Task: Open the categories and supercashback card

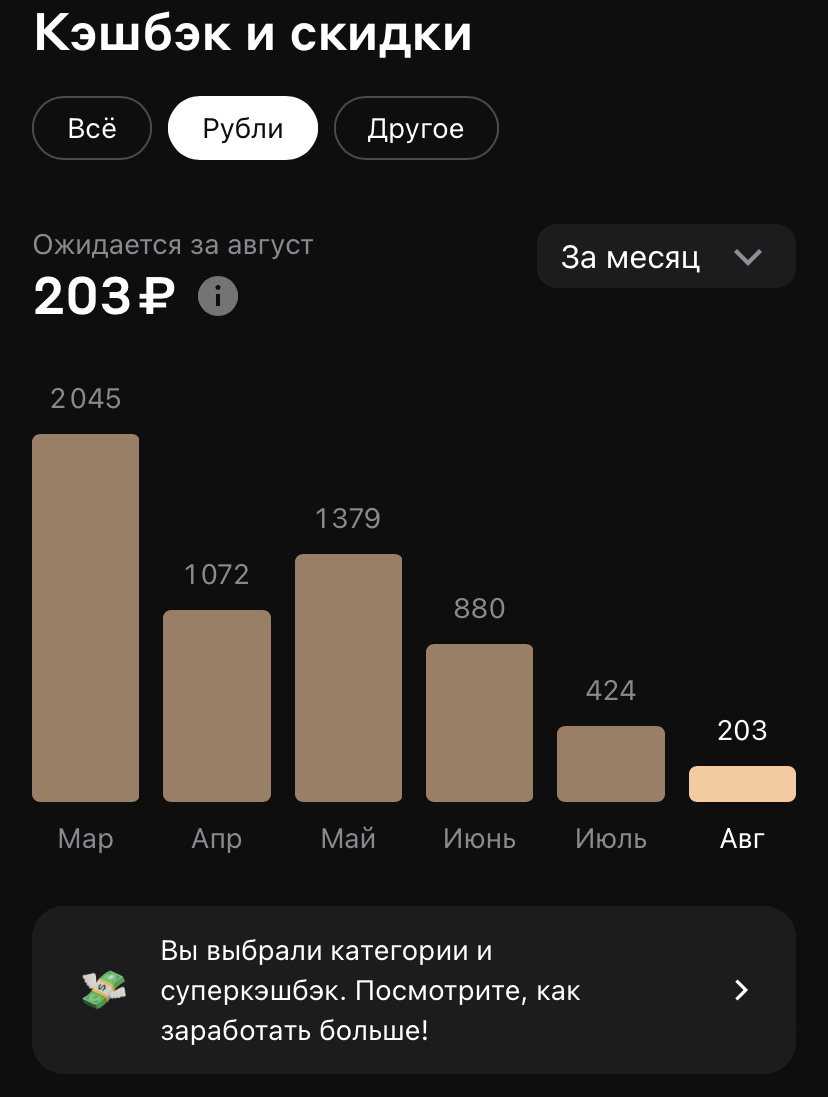Action: pos(414,990)
